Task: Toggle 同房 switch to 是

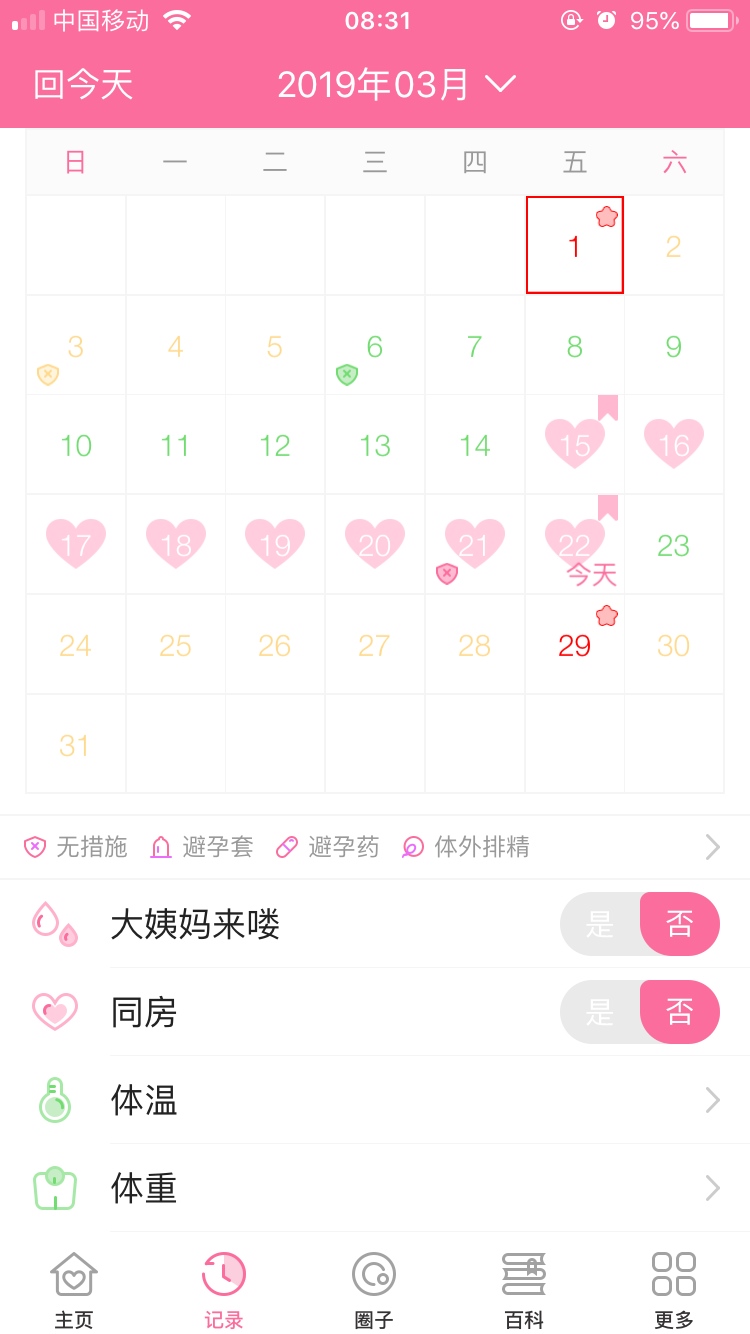Action: (x=600, y=1012)
